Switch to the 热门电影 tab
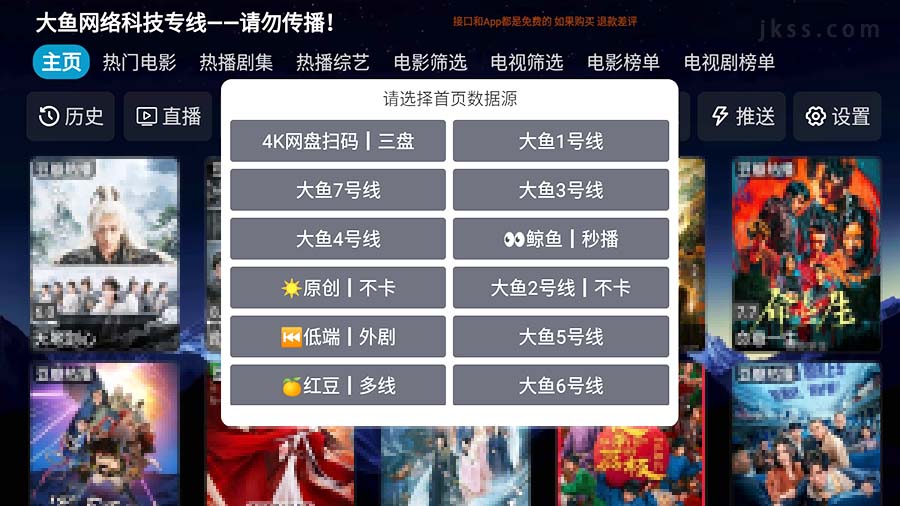Screen dimensions: 900x506 pyautogui.click(x=139, y=62)
